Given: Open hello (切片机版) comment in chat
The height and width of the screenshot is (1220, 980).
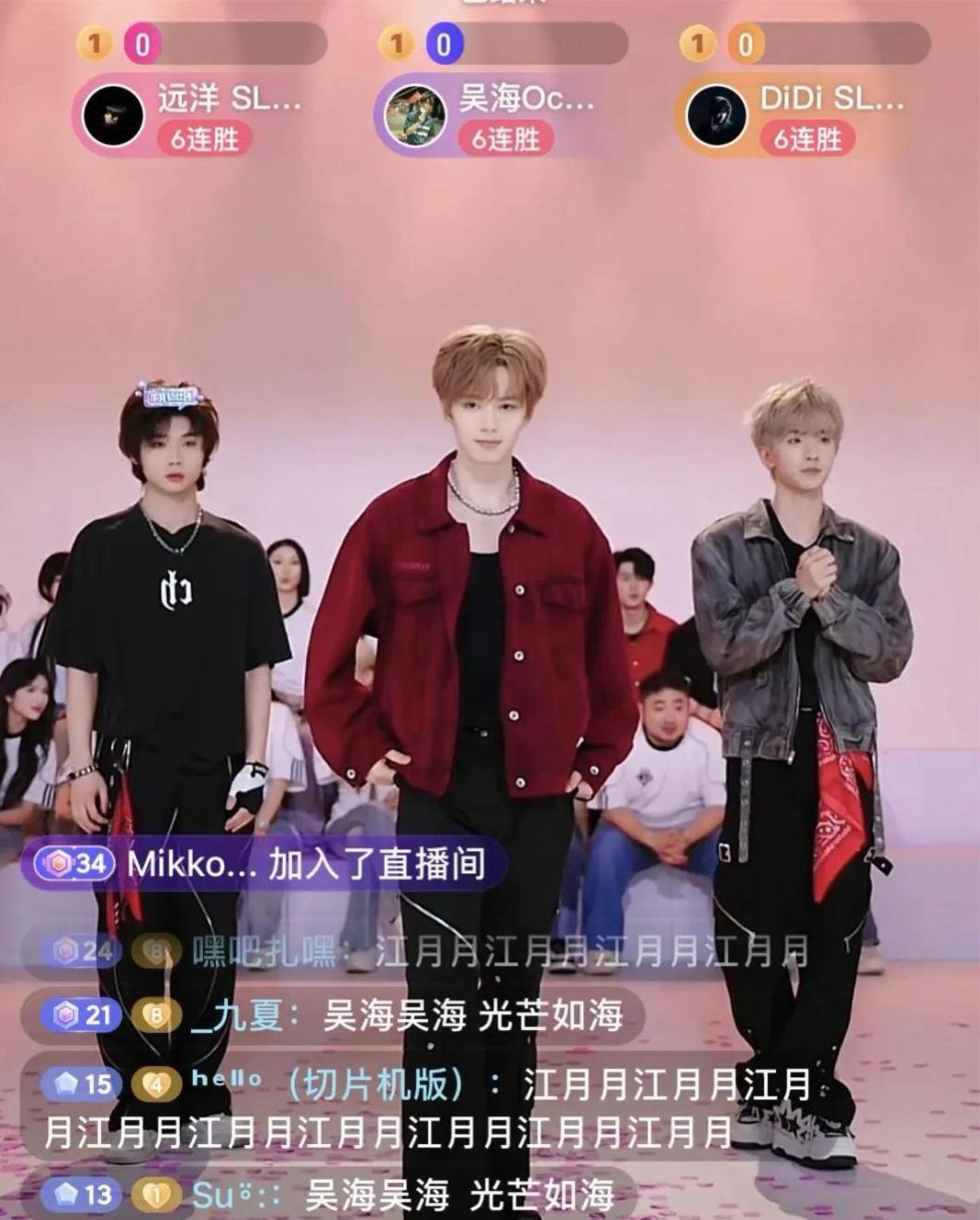Looking at the screenshot, I should click(426, 1107).
